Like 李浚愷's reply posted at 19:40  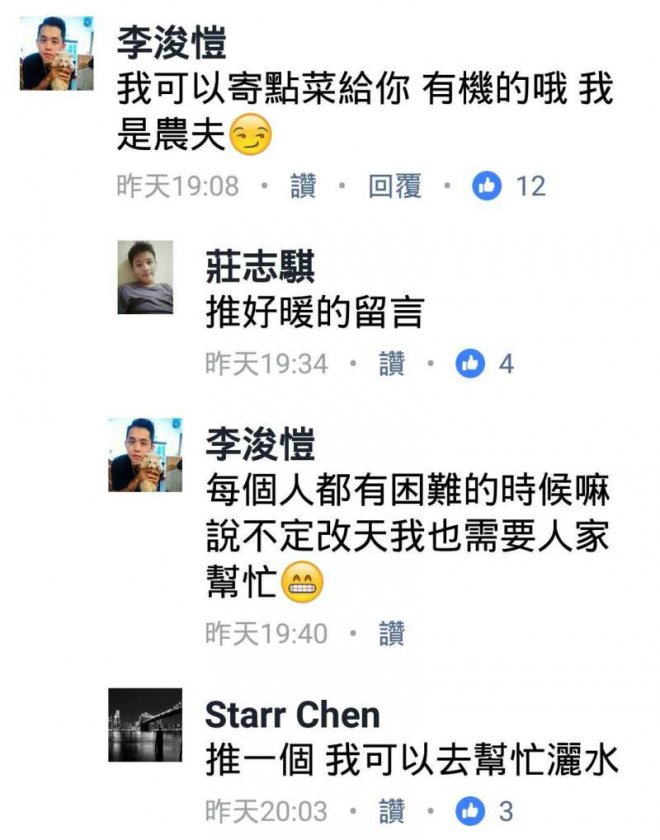pyautogui.click(x=392, y=632)
